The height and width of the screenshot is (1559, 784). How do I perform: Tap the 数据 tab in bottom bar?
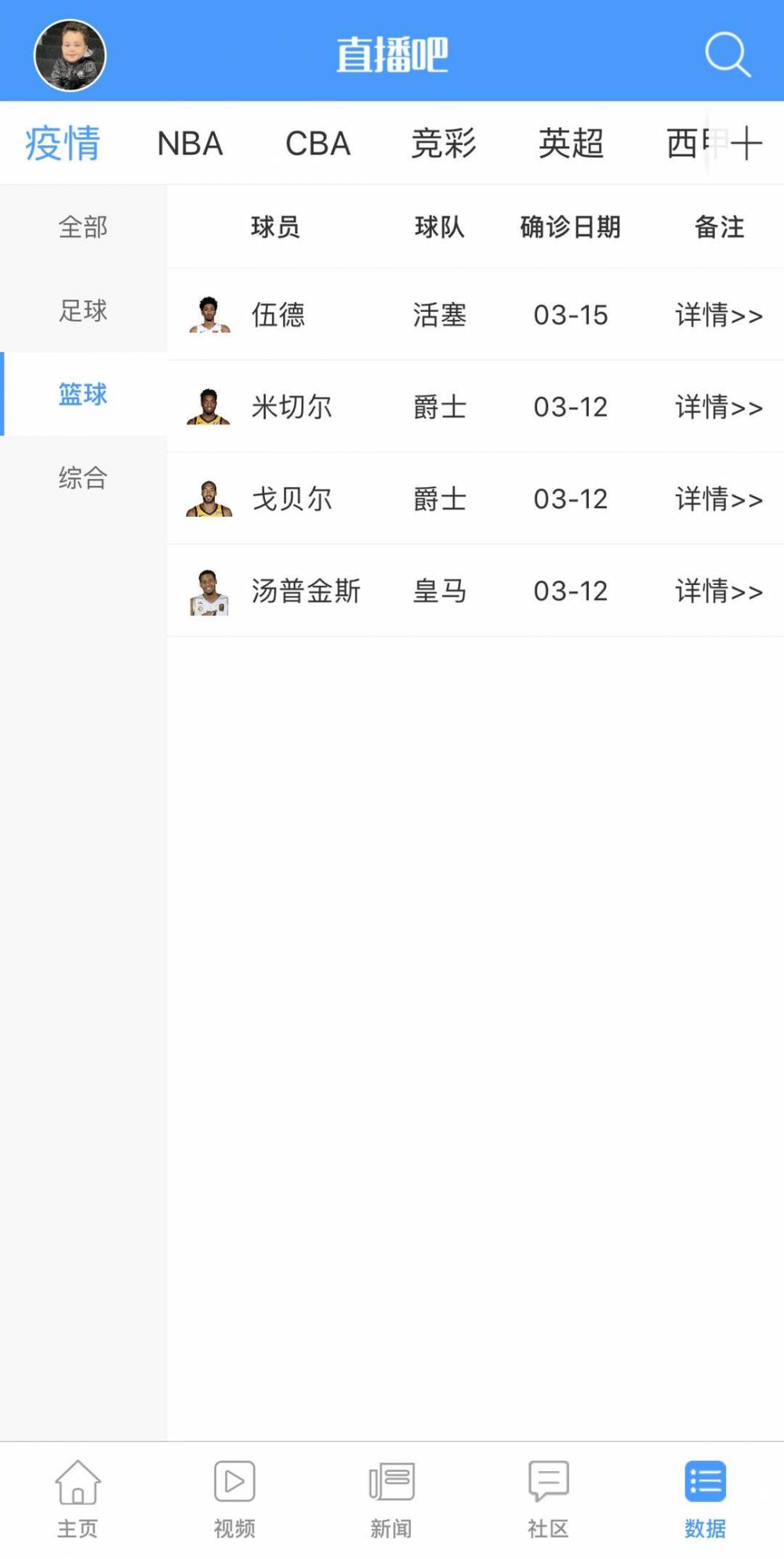[705, 1499]
